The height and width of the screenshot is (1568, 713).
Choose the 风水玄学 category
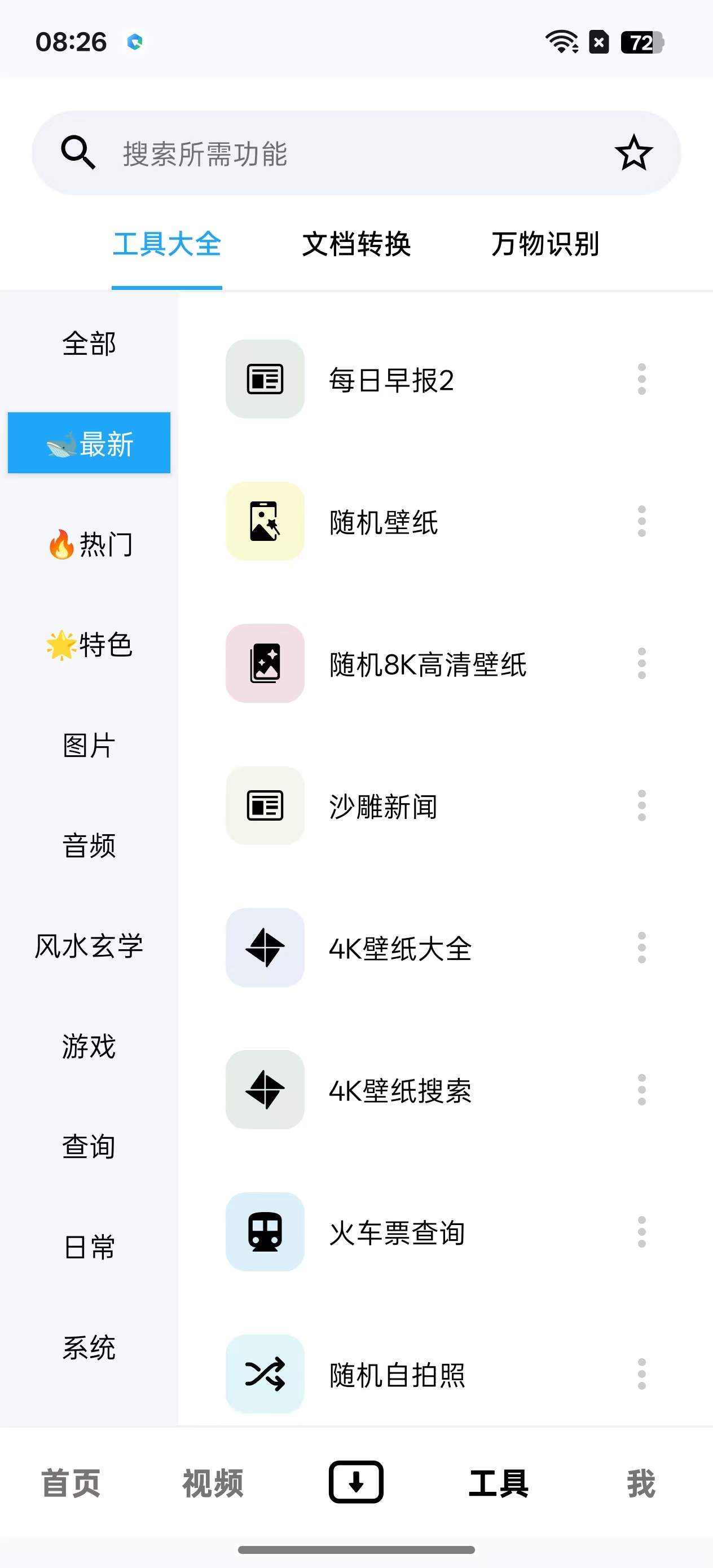point(89,946)
